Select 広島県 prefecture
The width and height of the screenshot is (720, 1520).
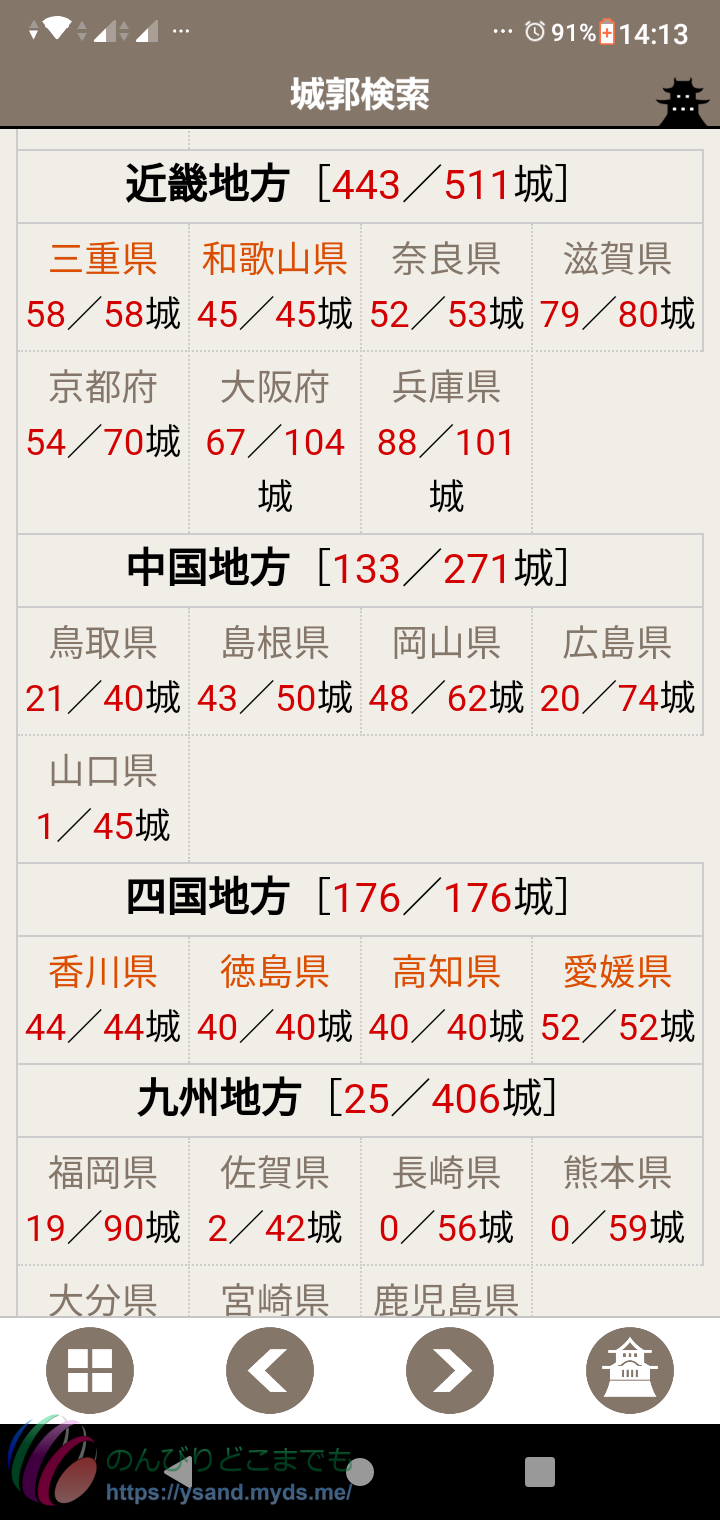tap(617, 643)
